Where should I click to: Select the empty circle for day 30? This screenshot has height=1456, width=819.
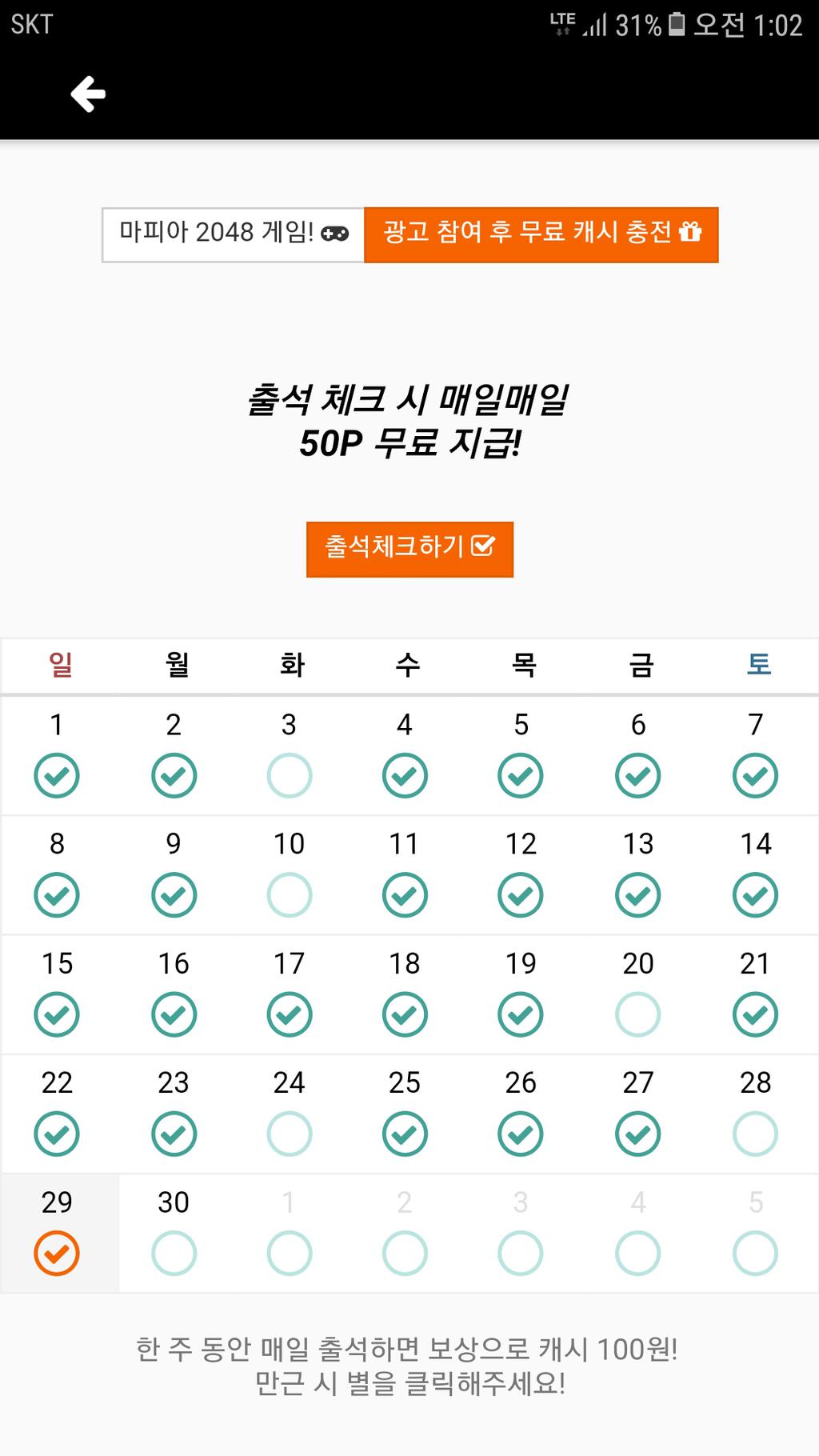[174, 1253]
